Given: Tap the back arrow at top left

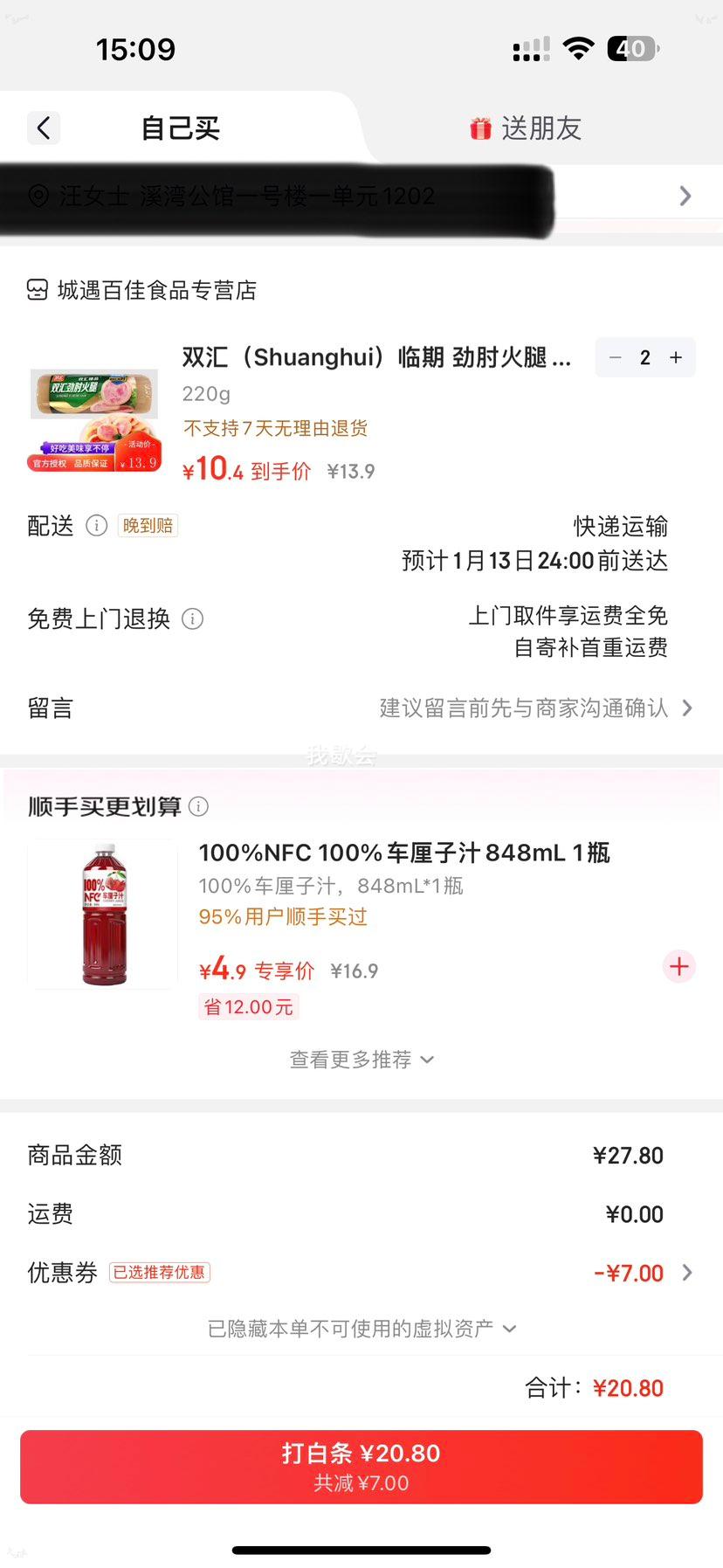Looking at the screenshot, I should click(44, 128).
